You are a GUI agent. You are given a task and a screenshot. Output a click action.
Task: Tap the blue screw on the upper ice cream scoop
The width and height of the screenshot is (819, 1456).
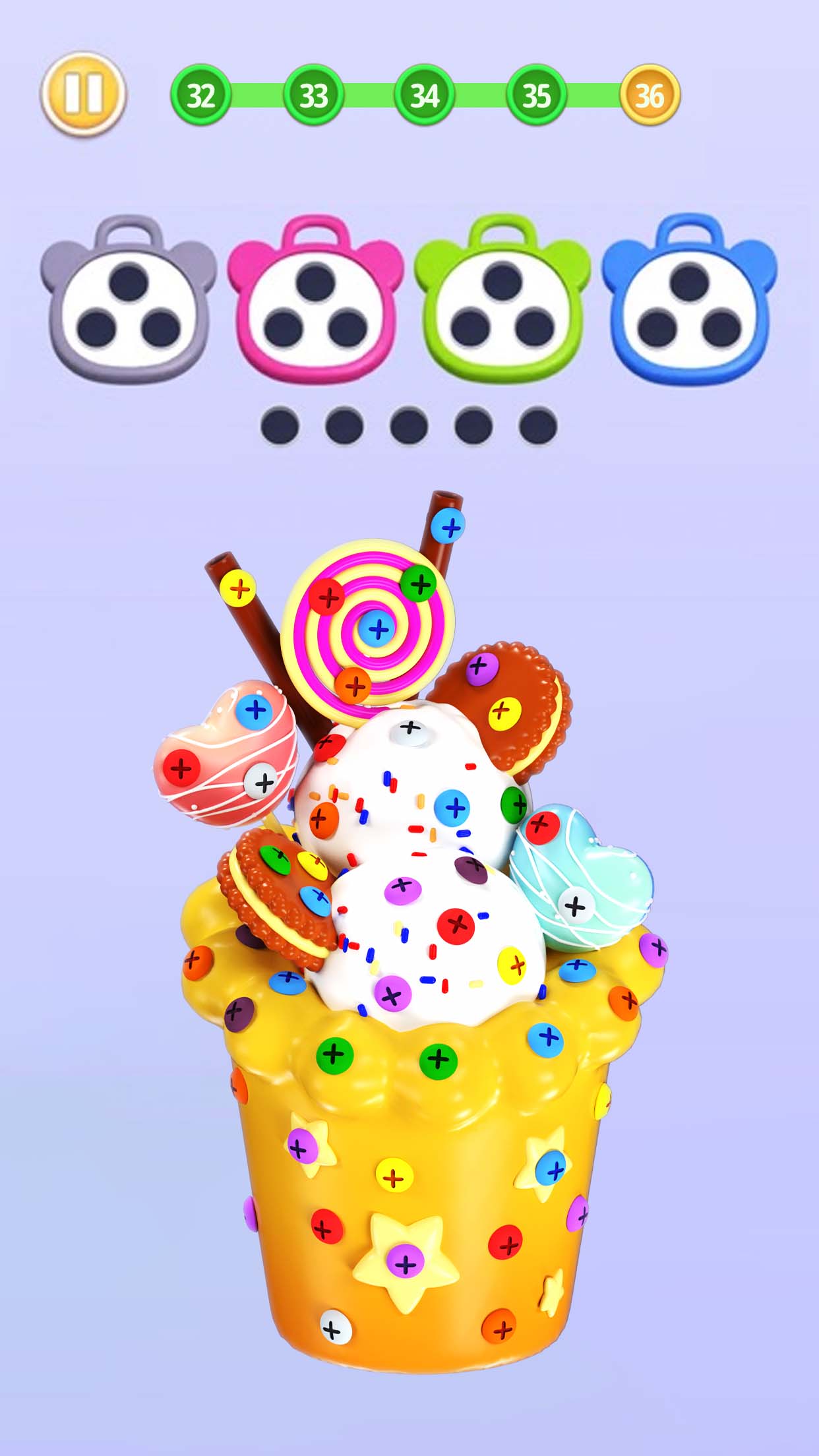(x=454, y=807)
